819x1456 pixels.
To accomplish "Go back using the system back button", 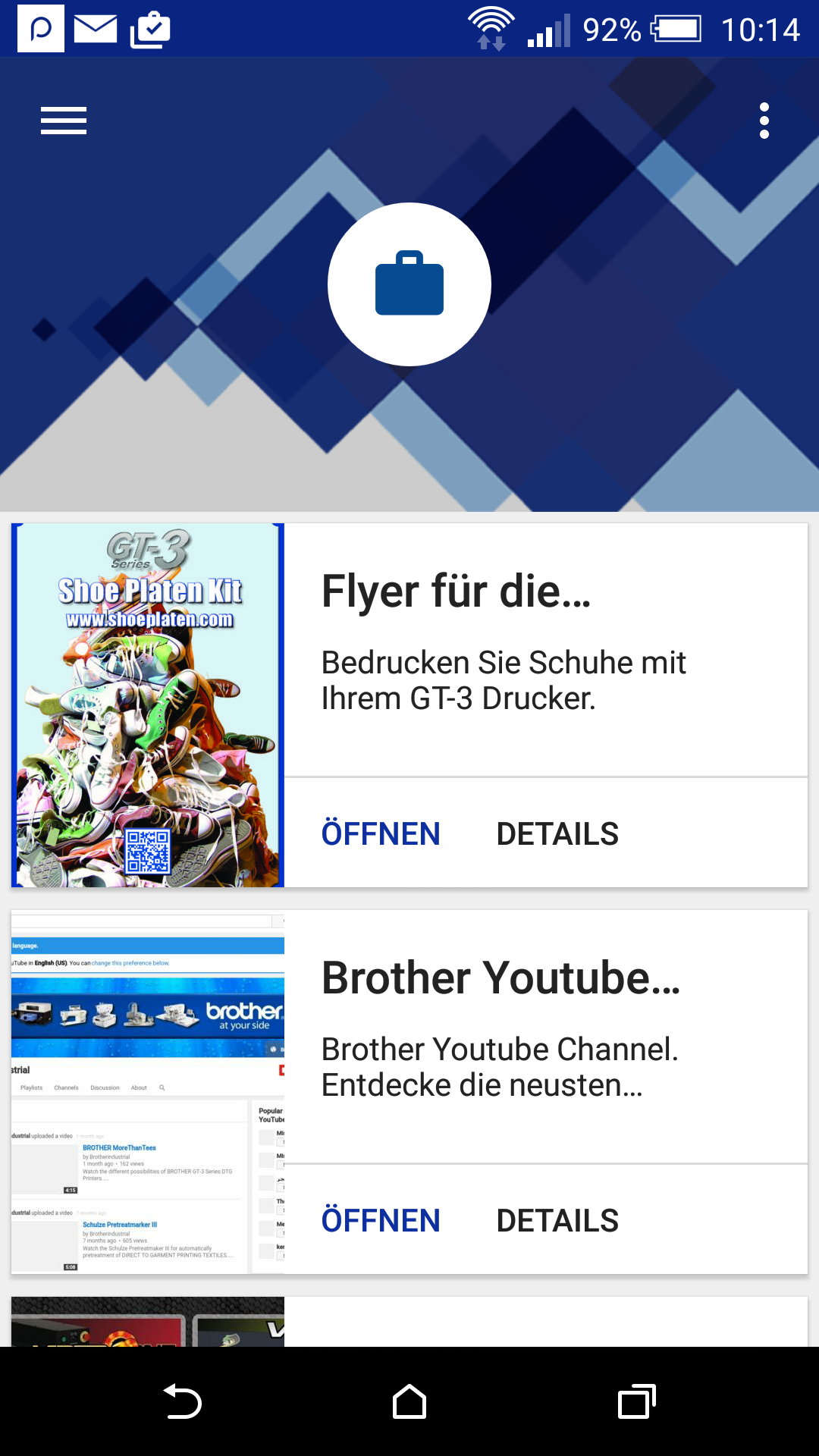I will [x=182, y=1401].
